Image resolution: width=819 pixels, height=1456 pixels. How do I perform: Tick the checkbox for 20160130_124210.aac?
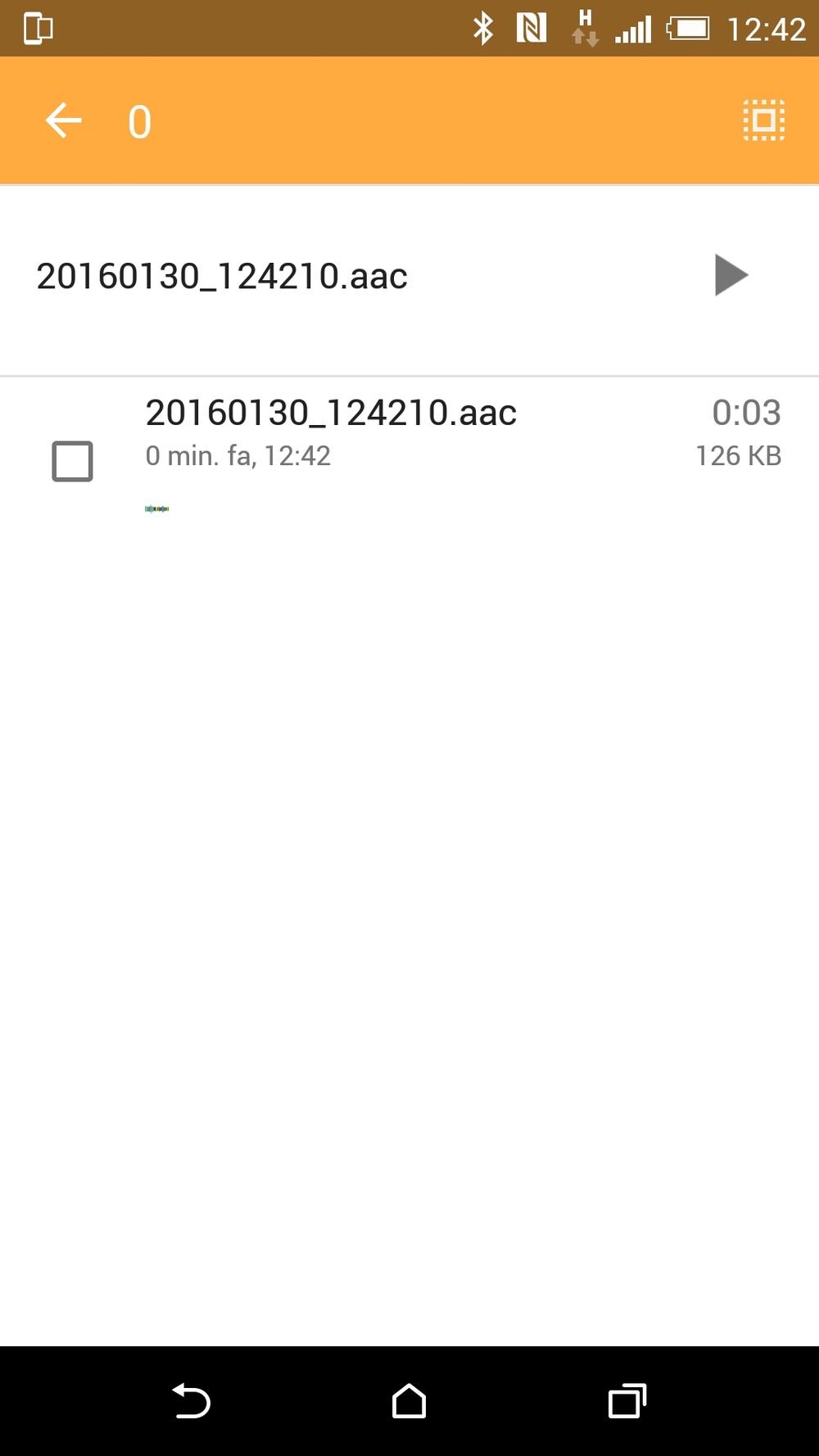click(x=72, y=461)
